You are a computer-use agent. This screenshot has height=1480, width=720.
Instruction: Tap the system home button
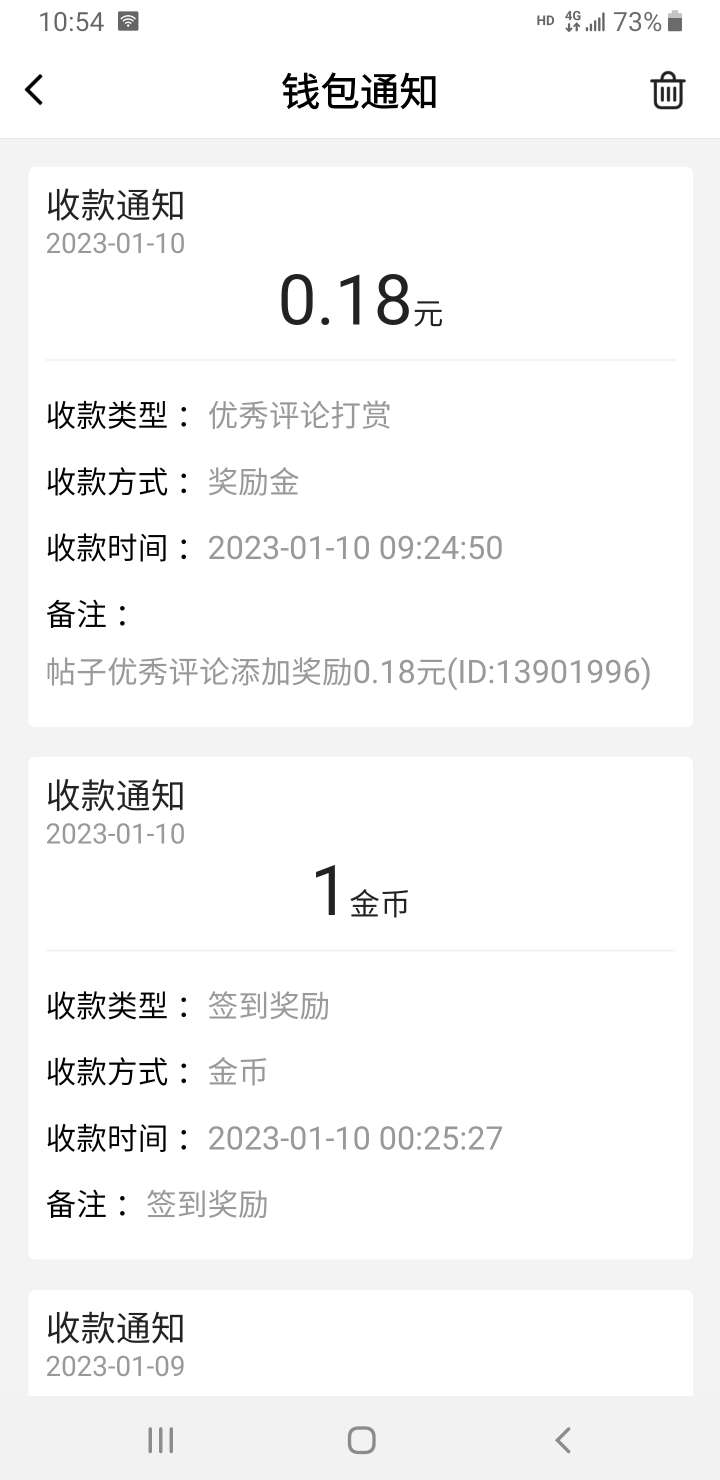(x=361, y=1440)
